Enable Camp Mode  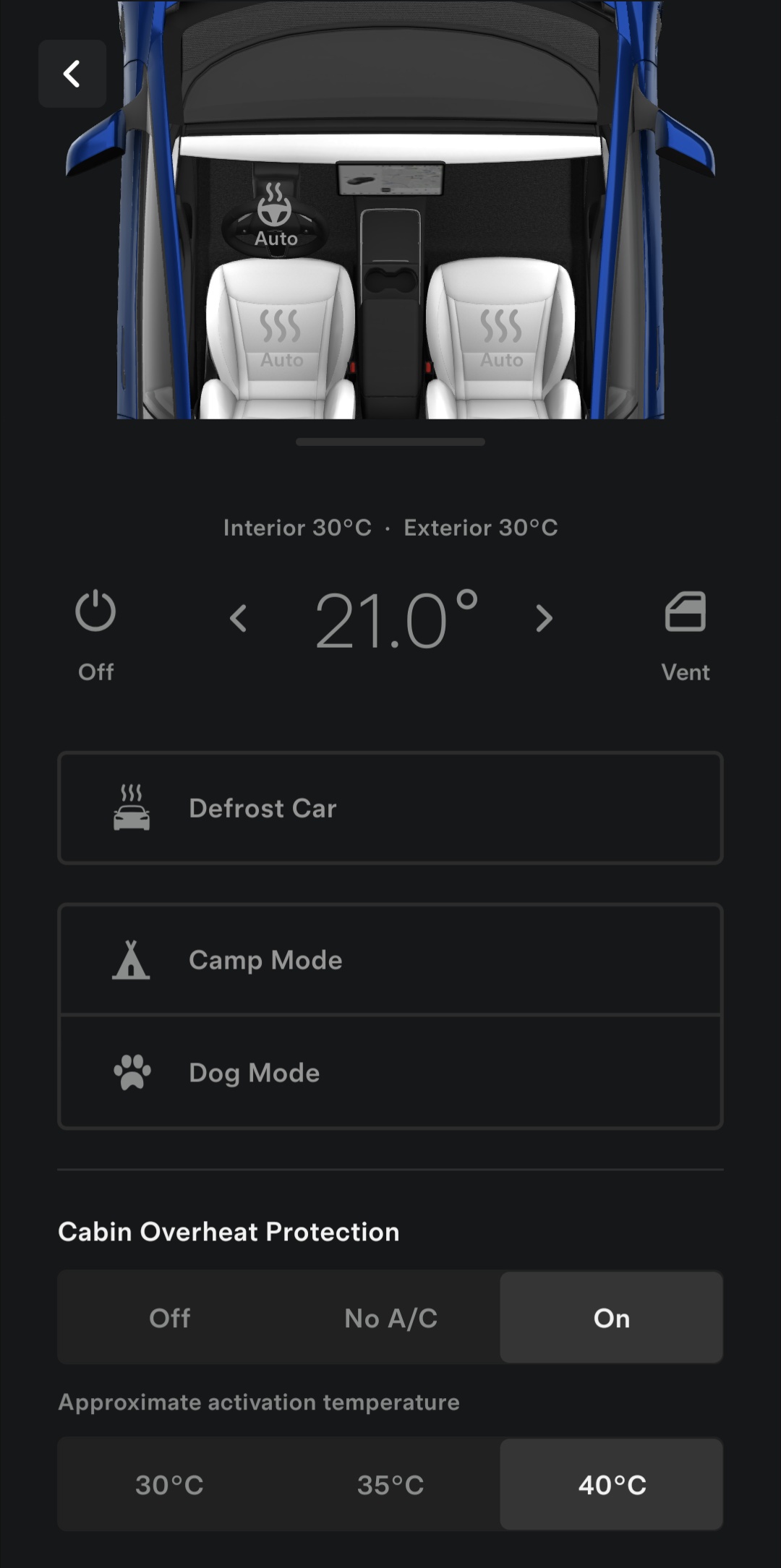point(390,960)
